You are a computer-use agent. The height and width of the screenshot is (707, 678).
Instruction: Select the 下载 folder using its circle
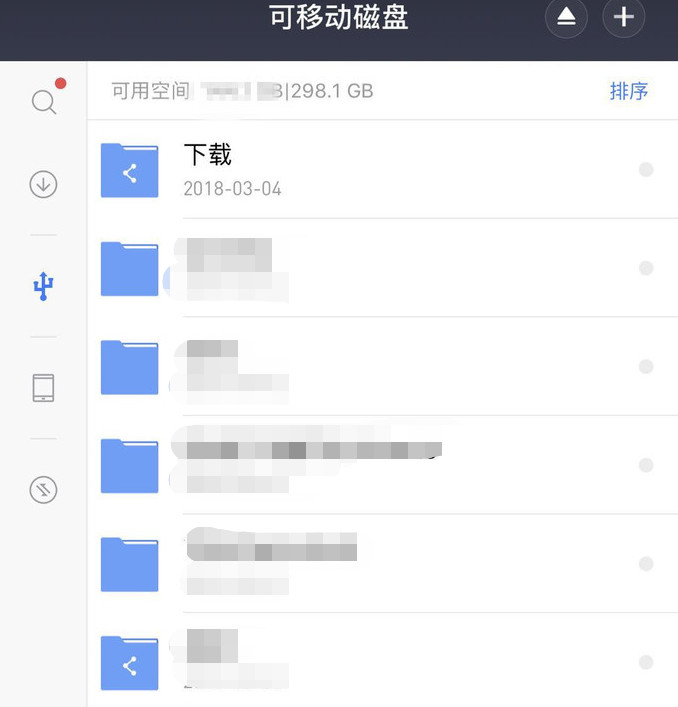pyautogui.click(x=646, y=170)
